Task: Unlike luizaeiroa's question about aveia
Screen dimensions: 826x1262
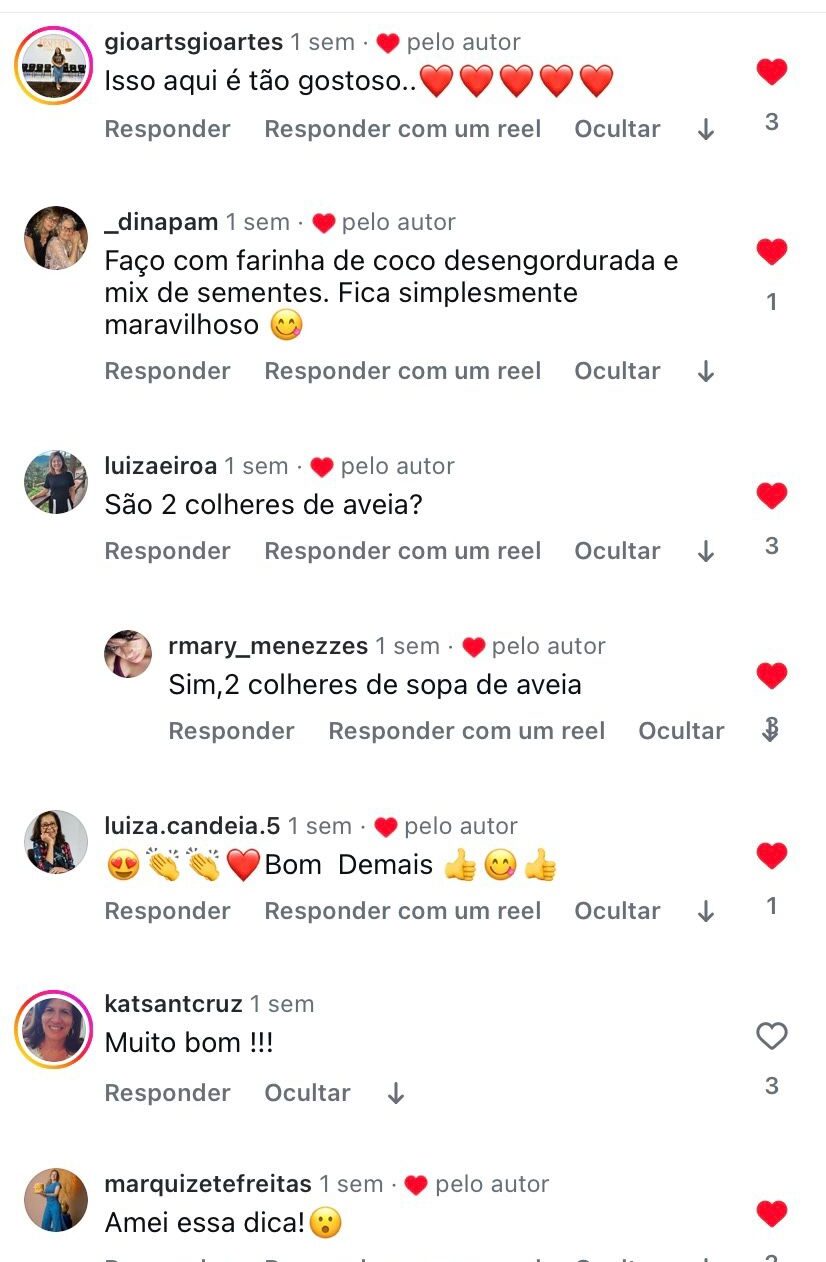Action: (771, 496)
